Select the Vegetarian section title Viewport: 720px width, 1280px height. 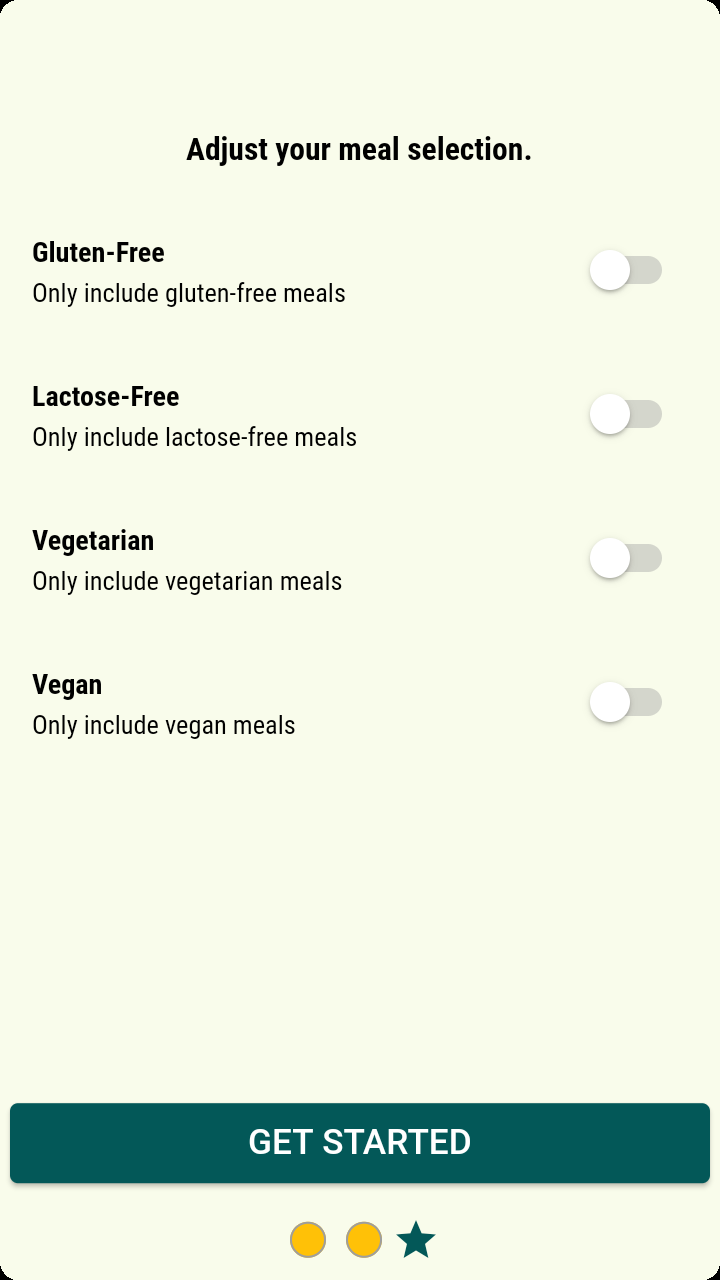[x=93, y=541]
